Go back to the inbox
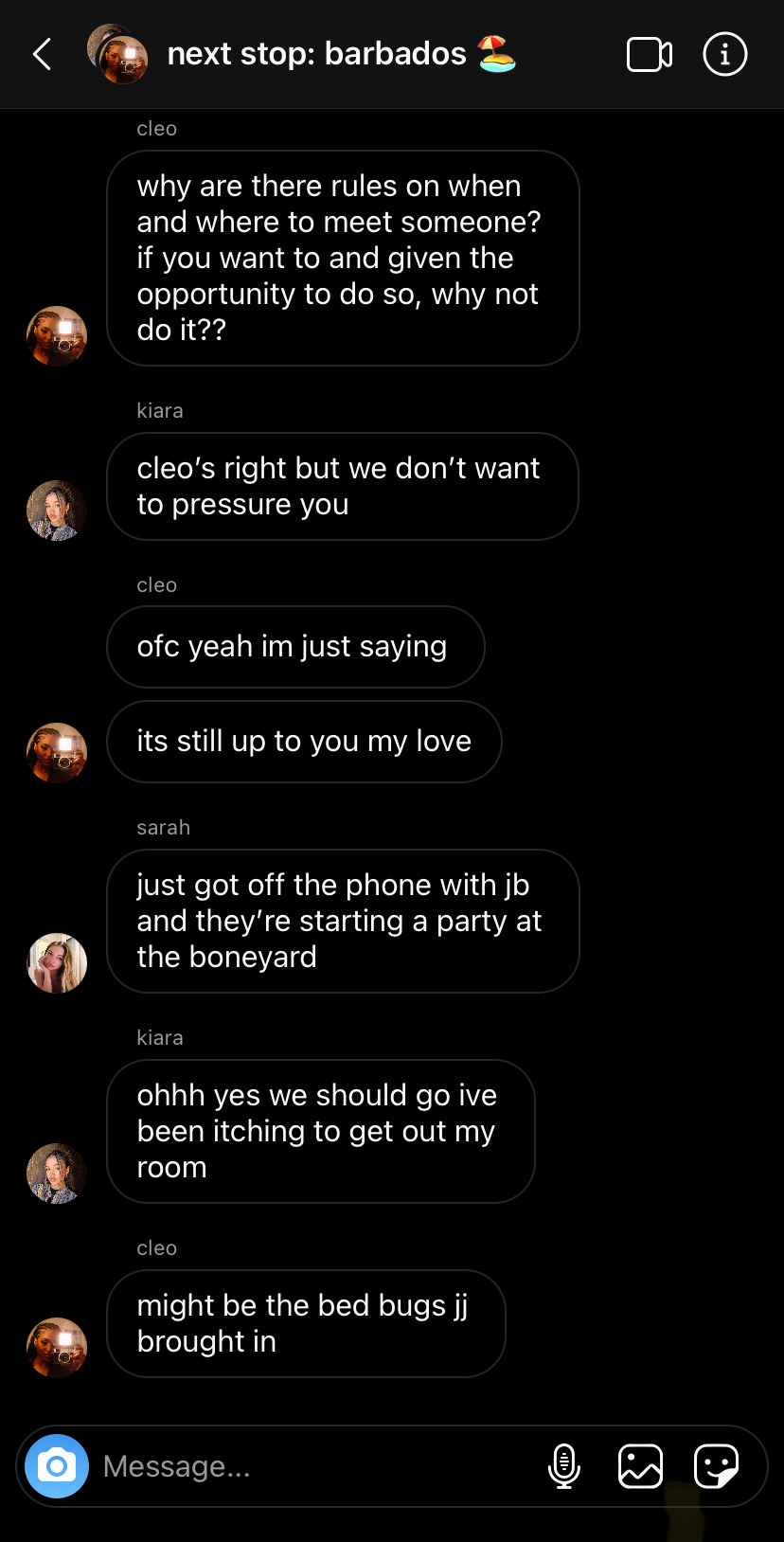 (x=43, y=54)
